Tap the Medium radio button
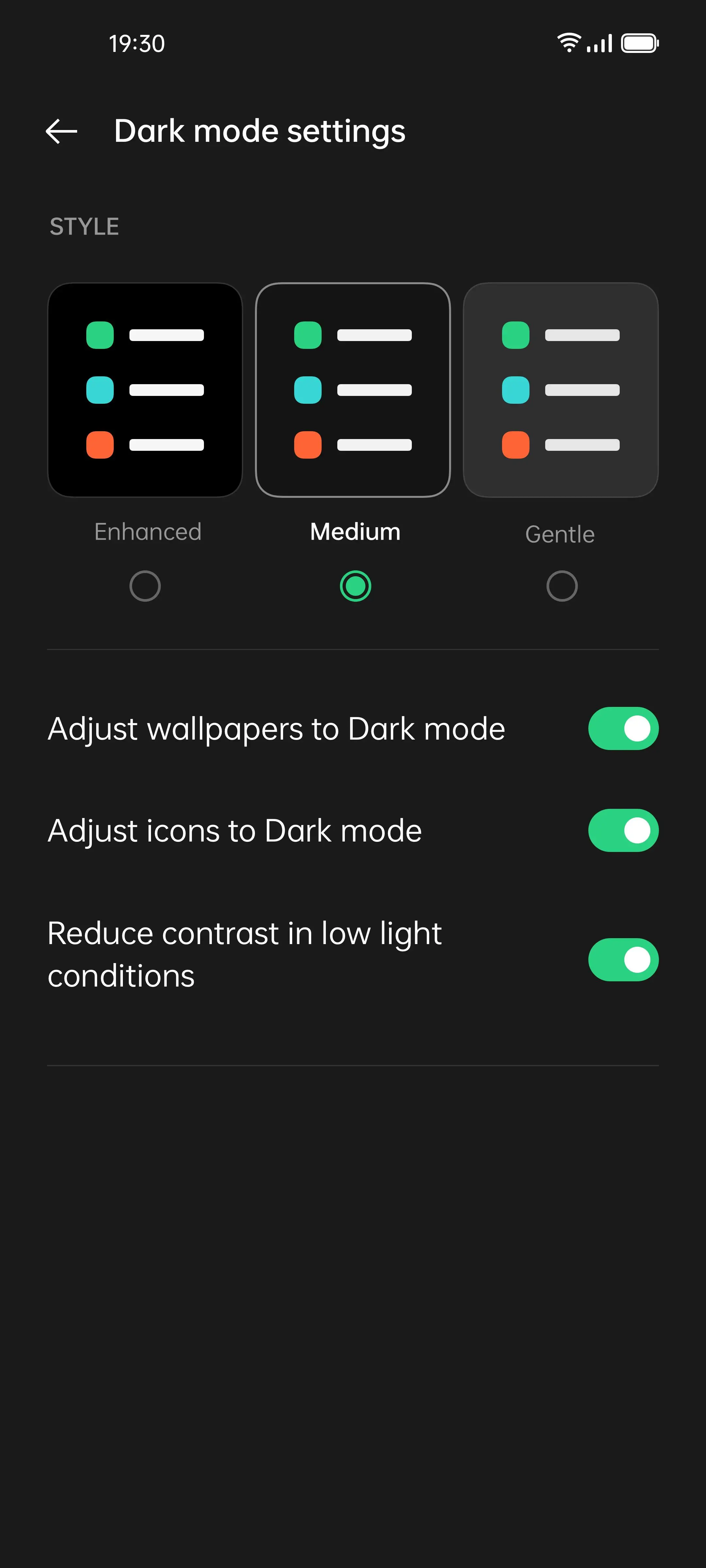The height and width of the screenshot is (1568, 706). pyautogui.click(x=355, y=586)
